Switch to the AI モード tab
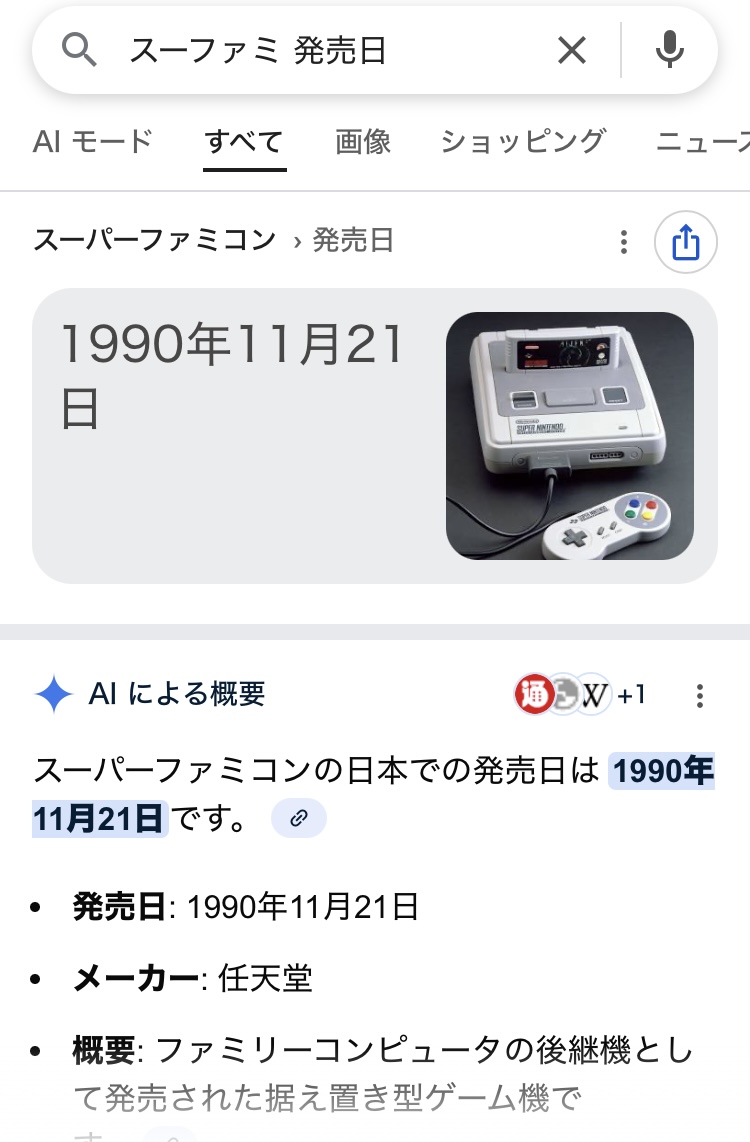Image resolution: width=750 pixels, height=1142 pixels. click(92, 141)
